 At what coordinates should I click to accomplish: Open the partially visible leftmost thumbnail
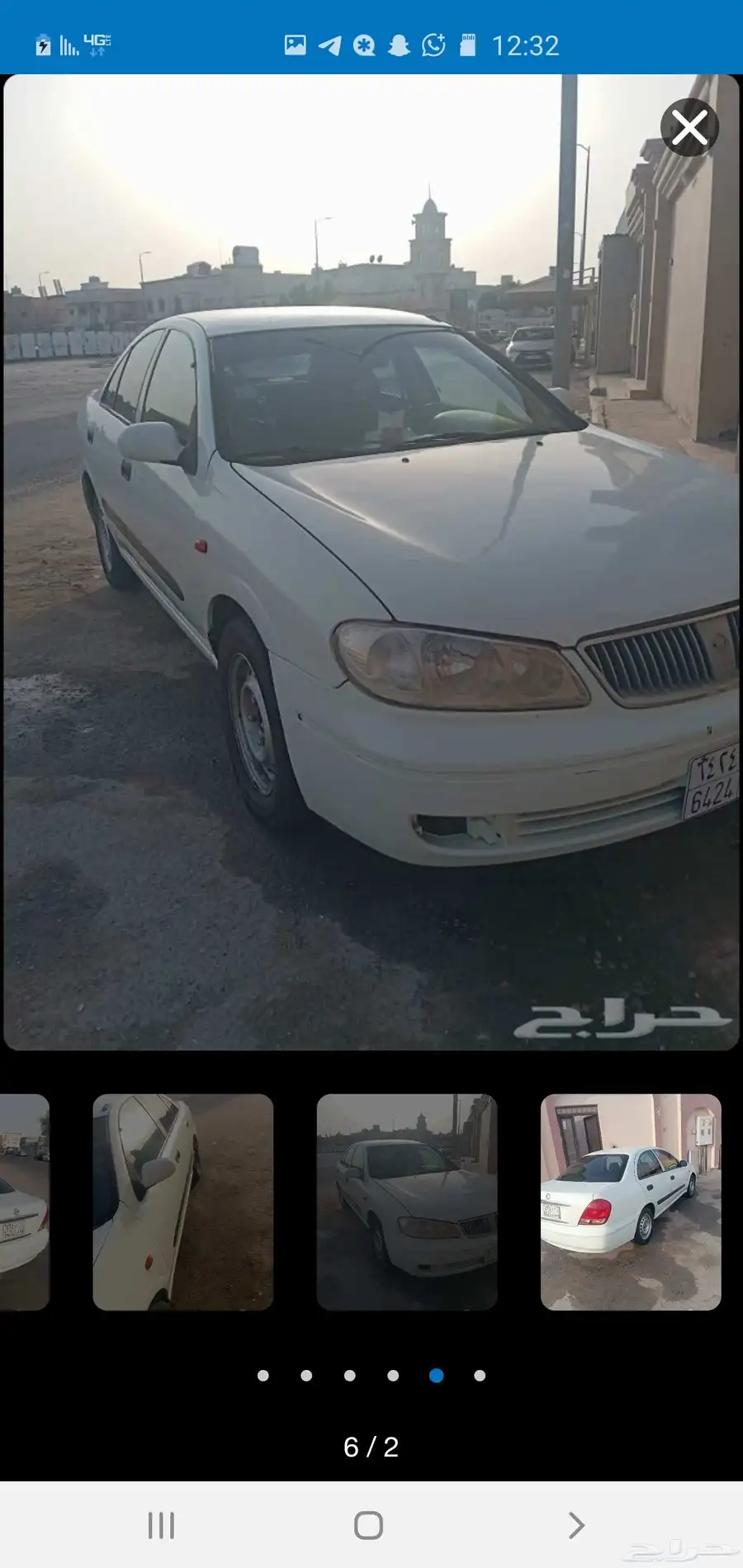coord(23,1202)
